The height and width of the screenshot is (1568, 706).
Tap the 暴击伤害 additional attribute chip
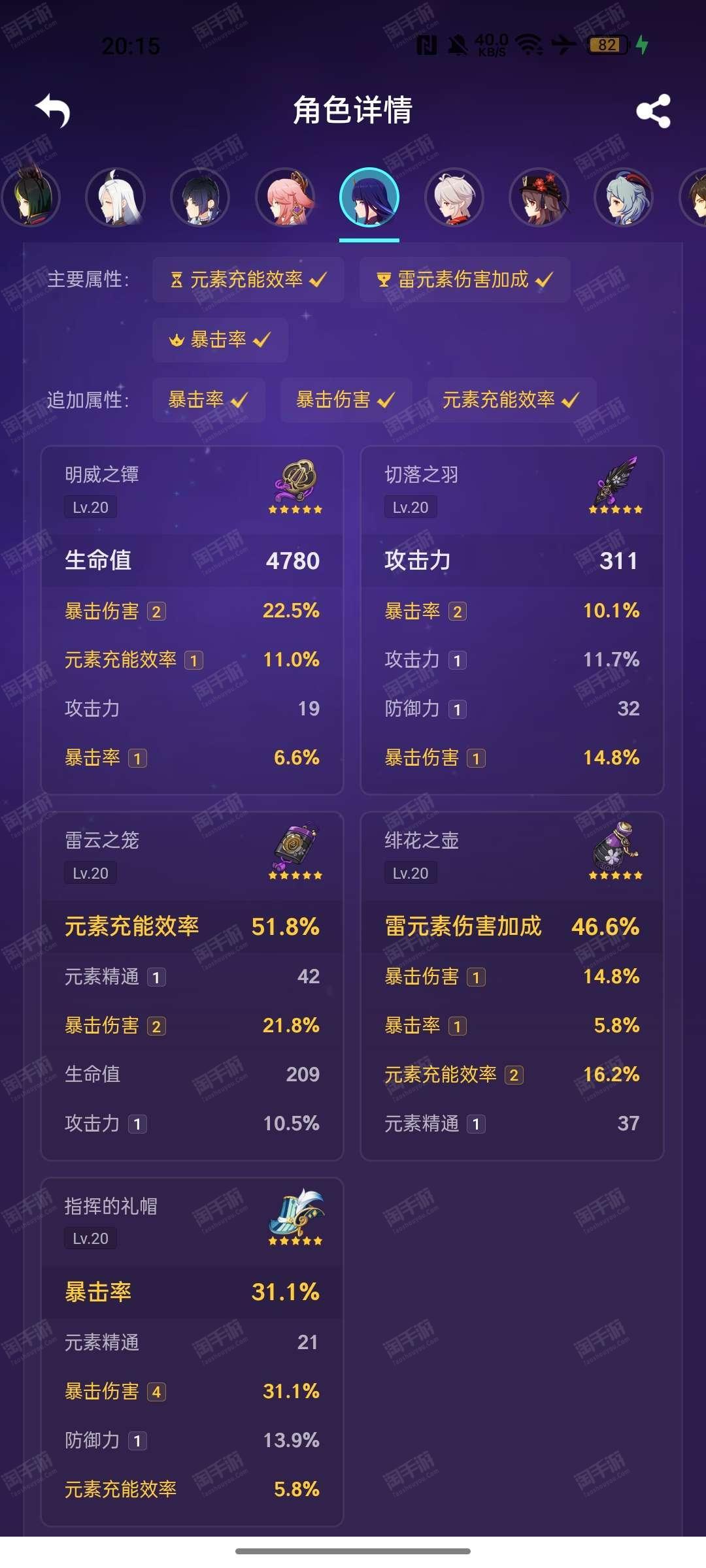click(x=345, y=400)
